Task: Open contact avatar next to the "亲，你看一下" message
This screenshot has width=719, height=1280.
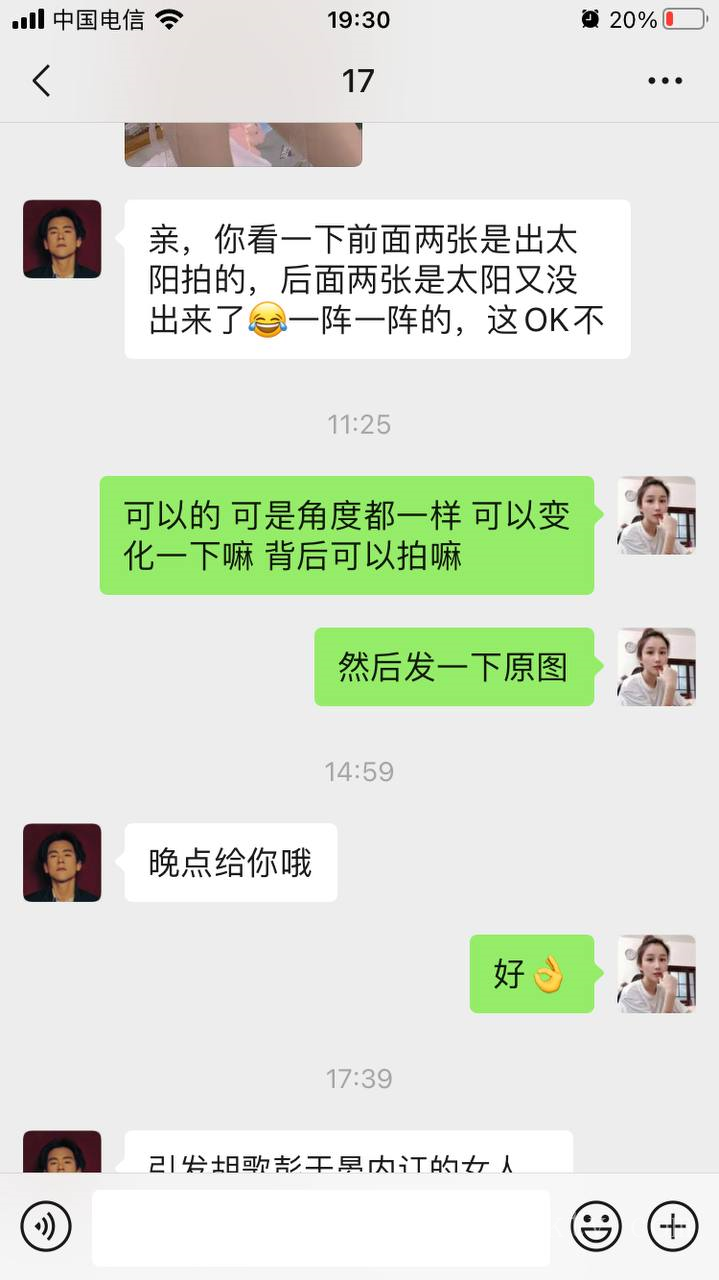Action: click(x=62, y=239)
